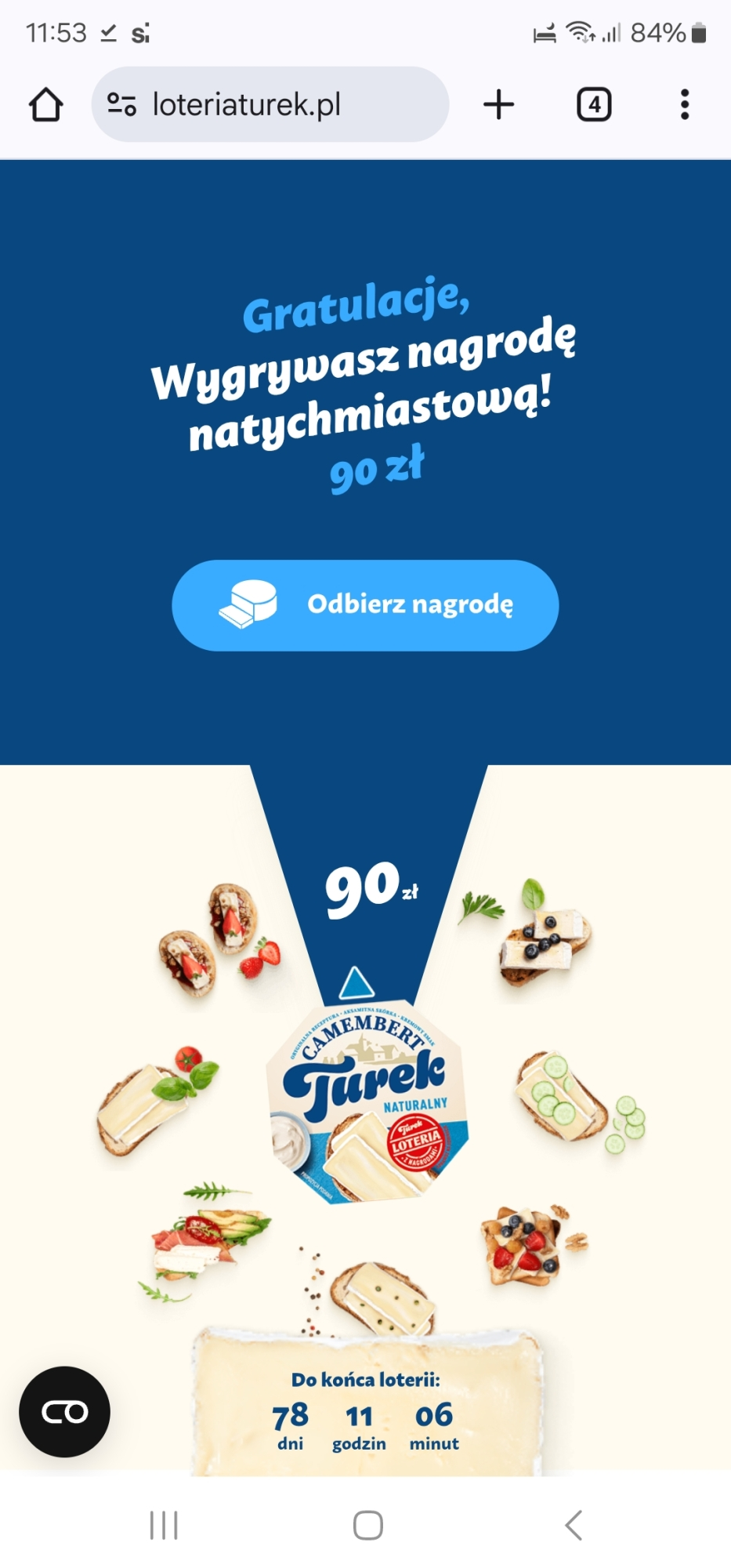
Task: Show the open tabs switcher
Action: (x=594, y=104)
